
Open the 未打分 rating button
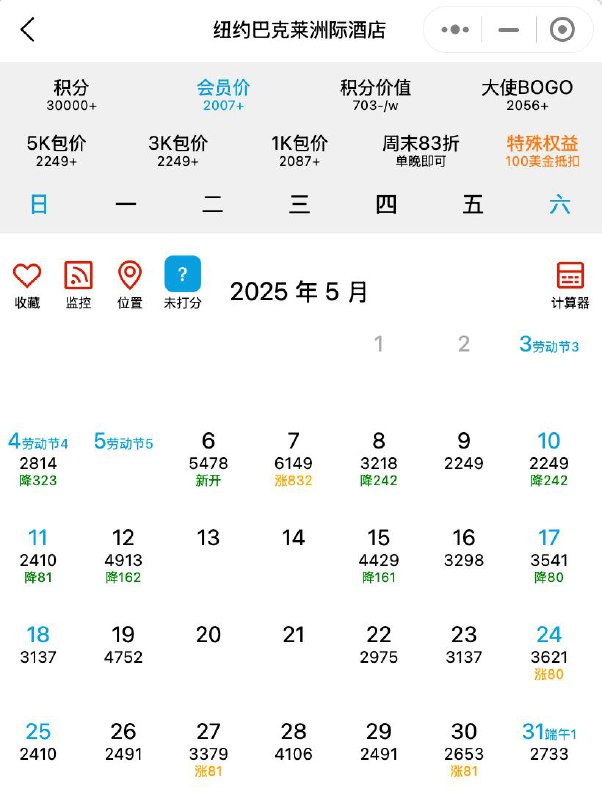click(182, 283)
